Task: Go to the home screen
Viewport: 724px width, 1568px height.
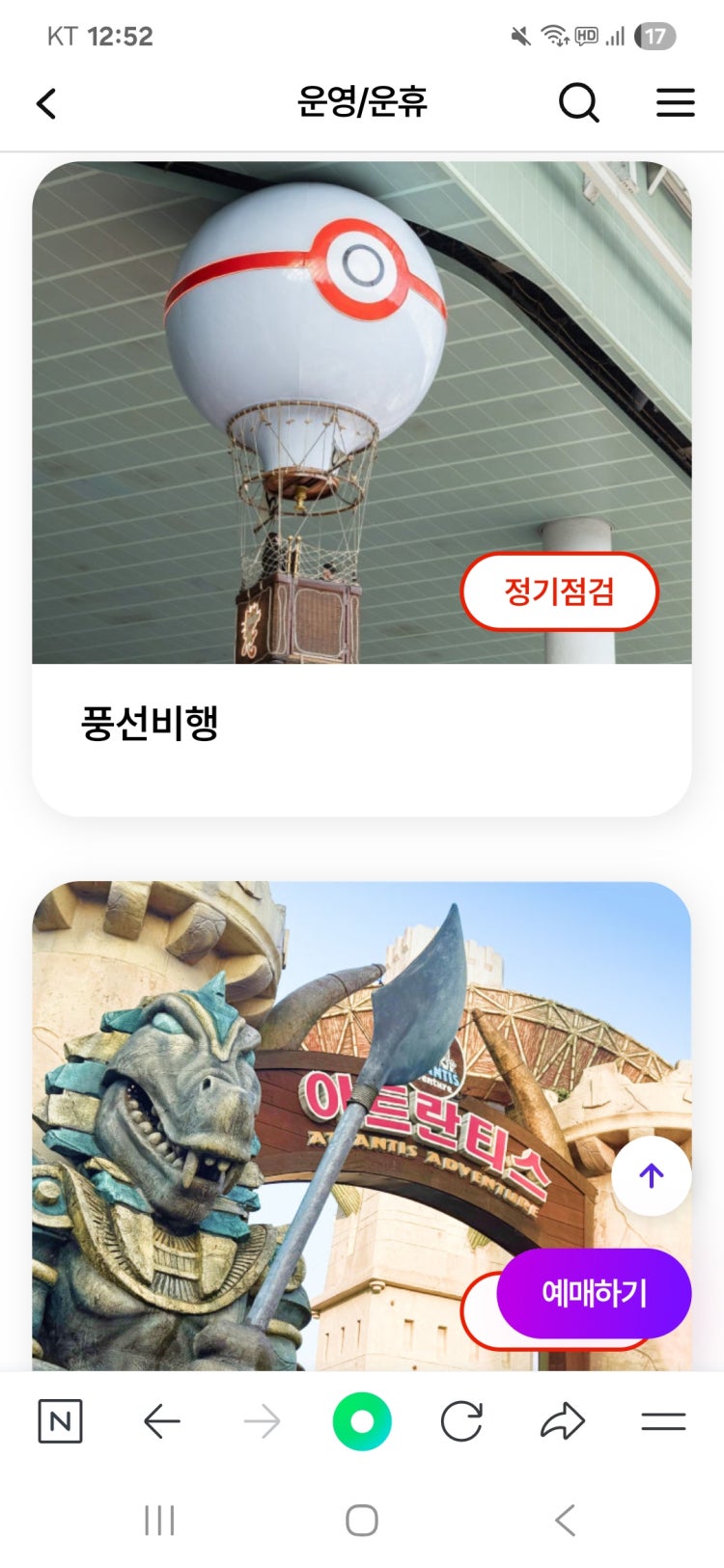Action: point(362,1521)
